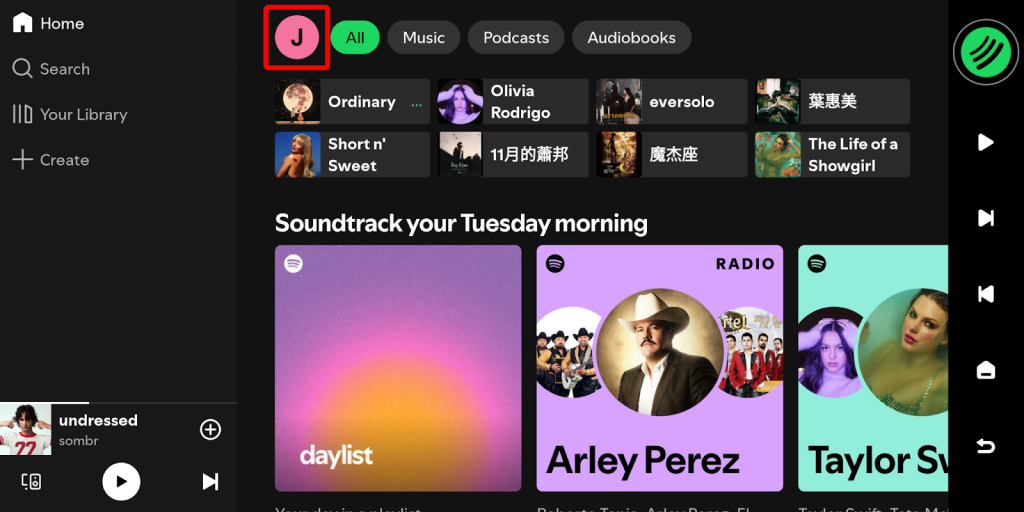The height and width of the screenshot is (512, 1024).
Task: Open the J profile avatar
Action: coord(297,38)
